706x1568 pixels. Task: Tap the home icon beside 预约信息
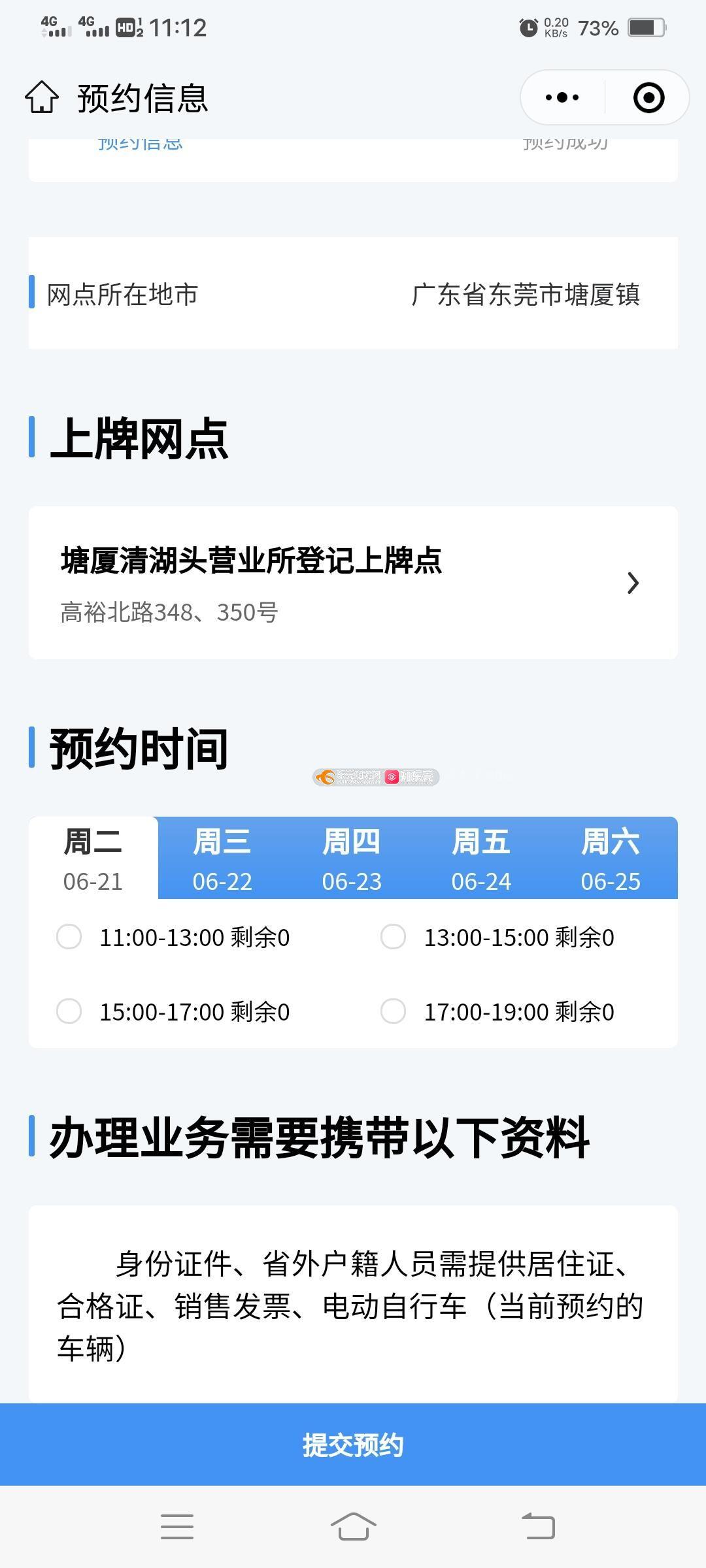pyautogui.click(x=42, y=98)
